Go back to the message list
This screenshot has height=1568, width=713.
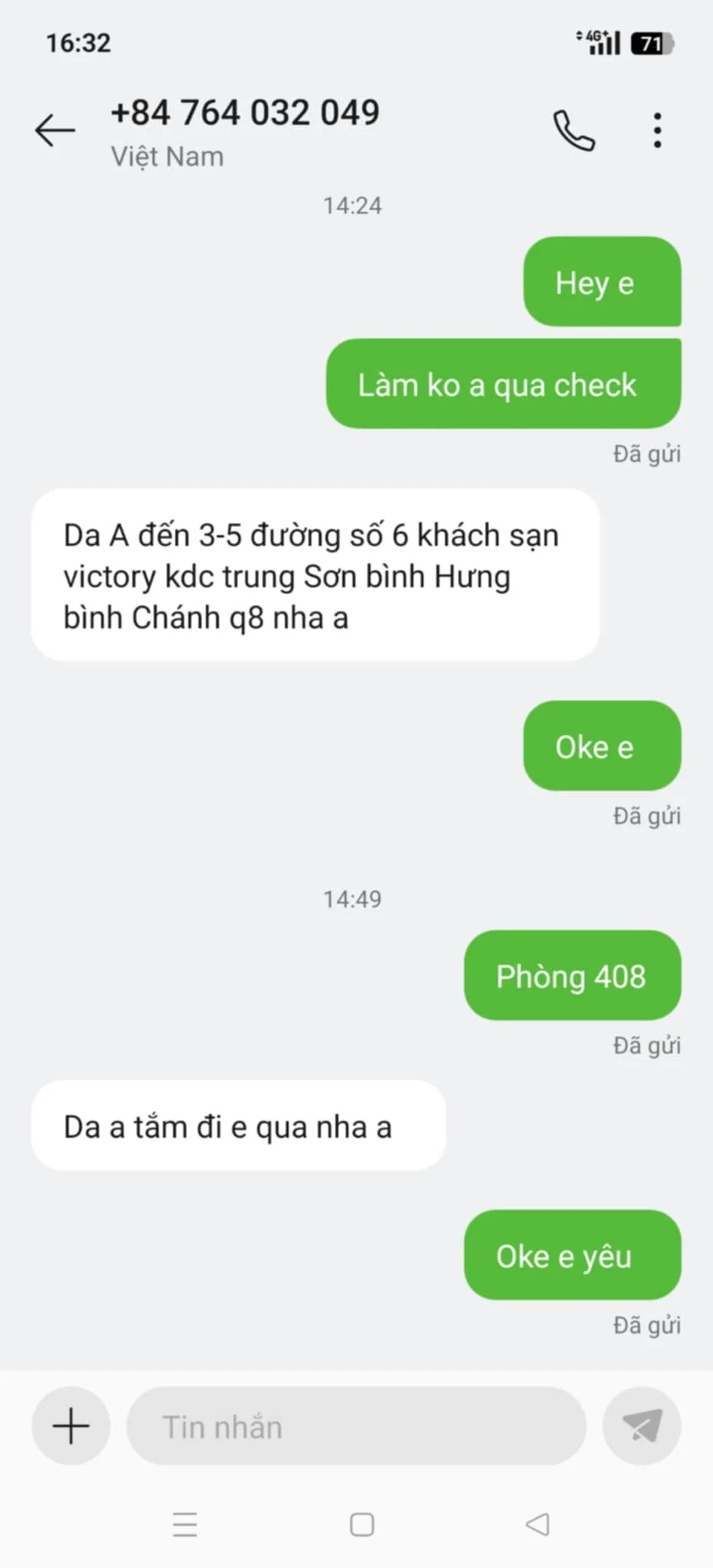55,130
